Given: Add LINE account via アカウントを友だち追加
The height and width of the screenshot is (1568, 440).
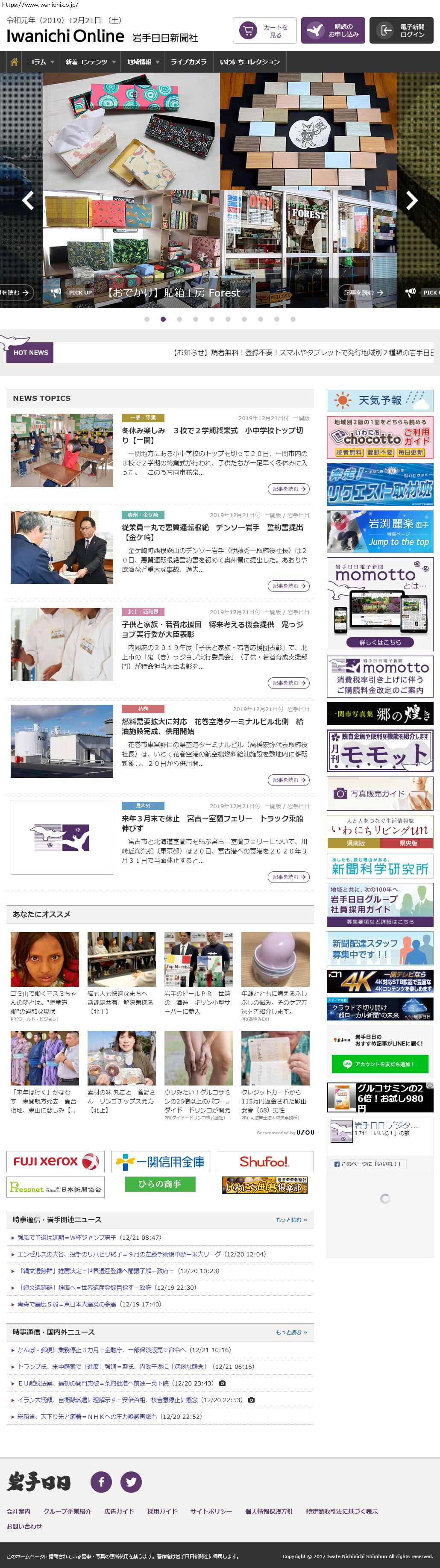Looking at the screenshot, I should click(380, 1064).
